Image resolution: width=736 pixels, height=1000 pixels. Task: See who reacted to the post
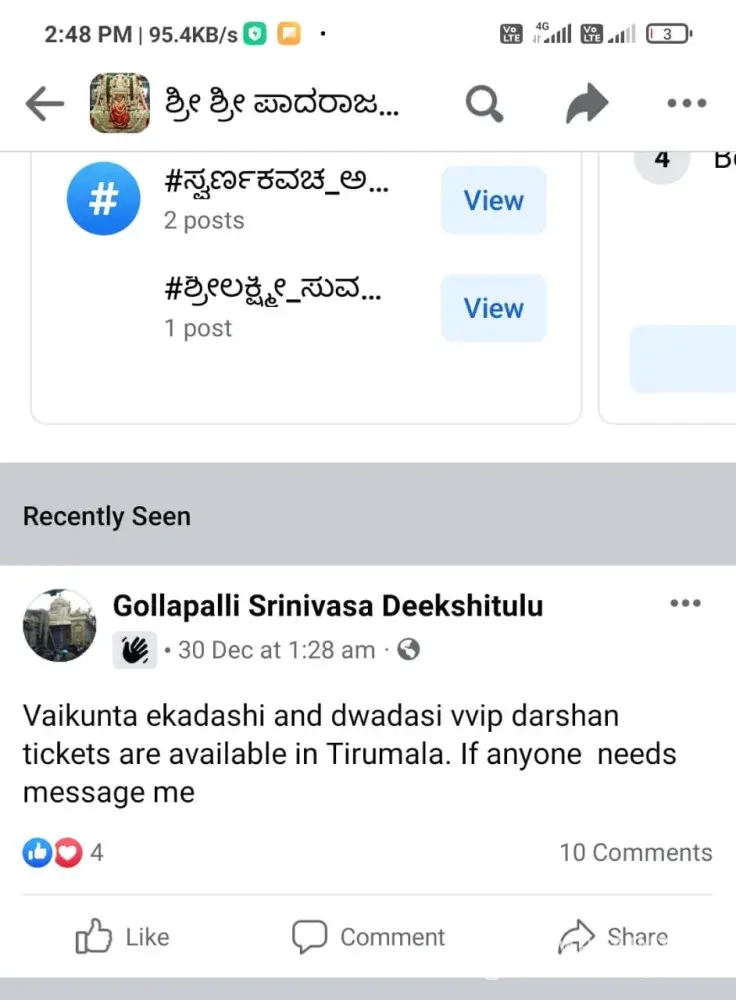[x=62, y=852]
